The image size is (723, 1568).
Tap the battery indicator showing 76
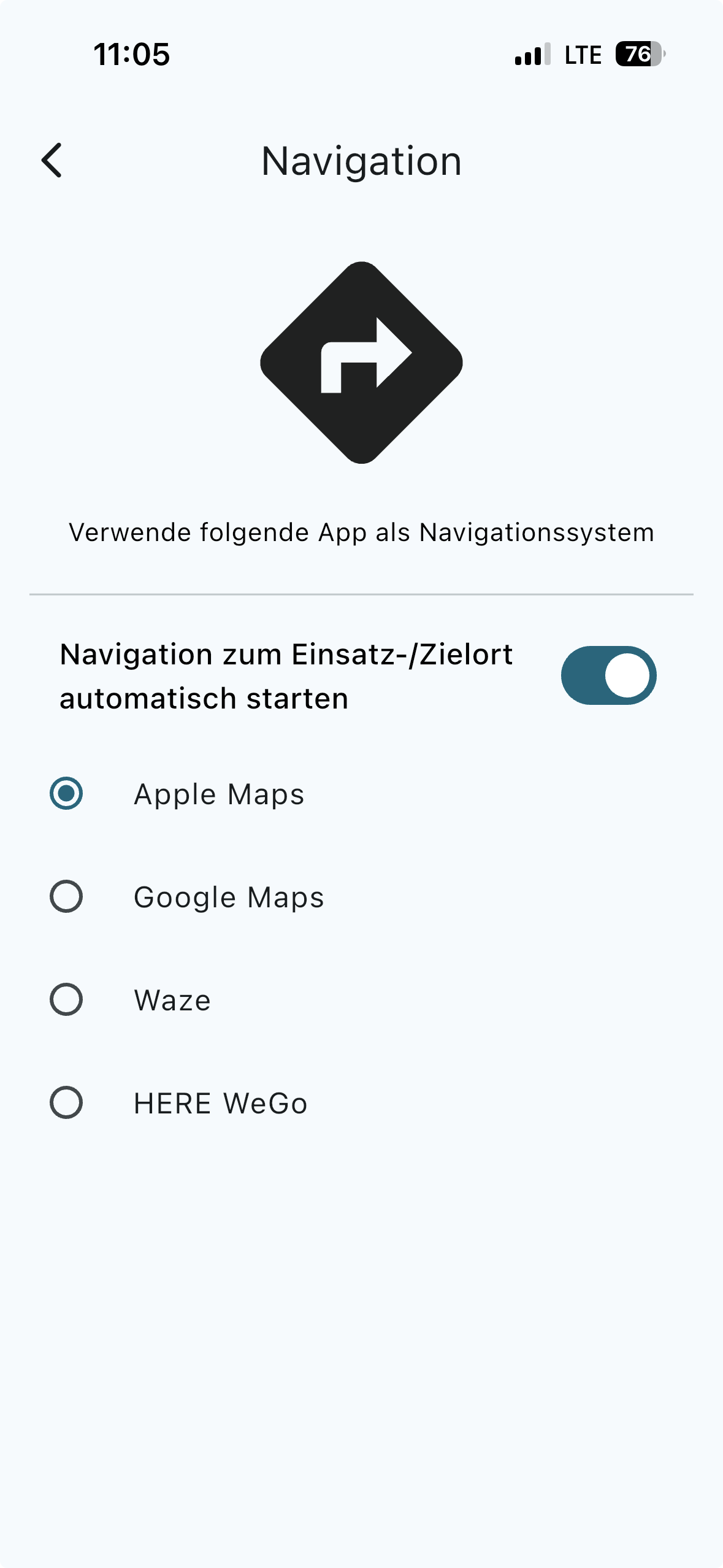click(x=638, y=55)
